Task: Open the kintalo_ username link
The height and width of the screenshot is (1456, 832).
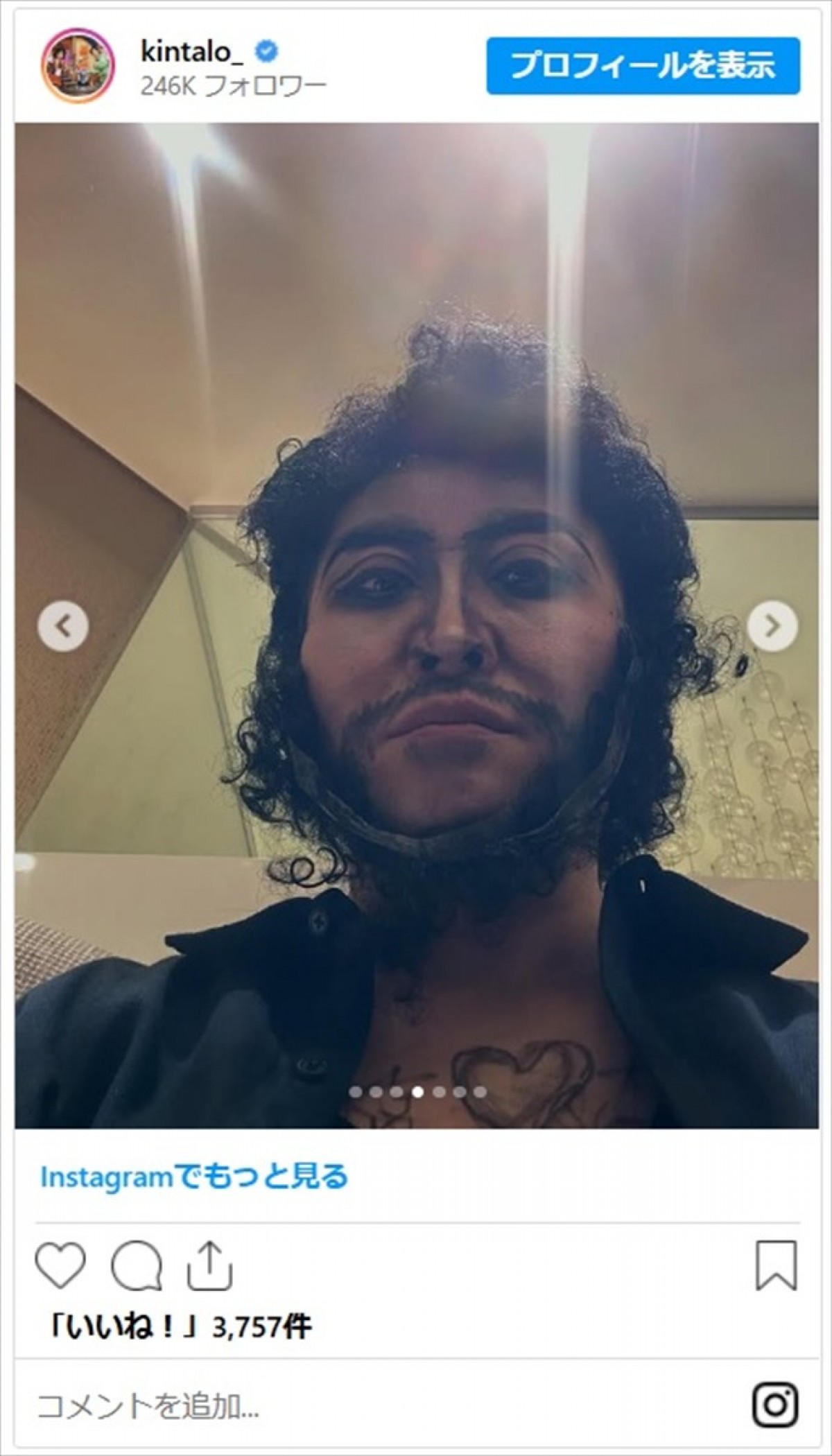Action: click(x=187, y=51)
